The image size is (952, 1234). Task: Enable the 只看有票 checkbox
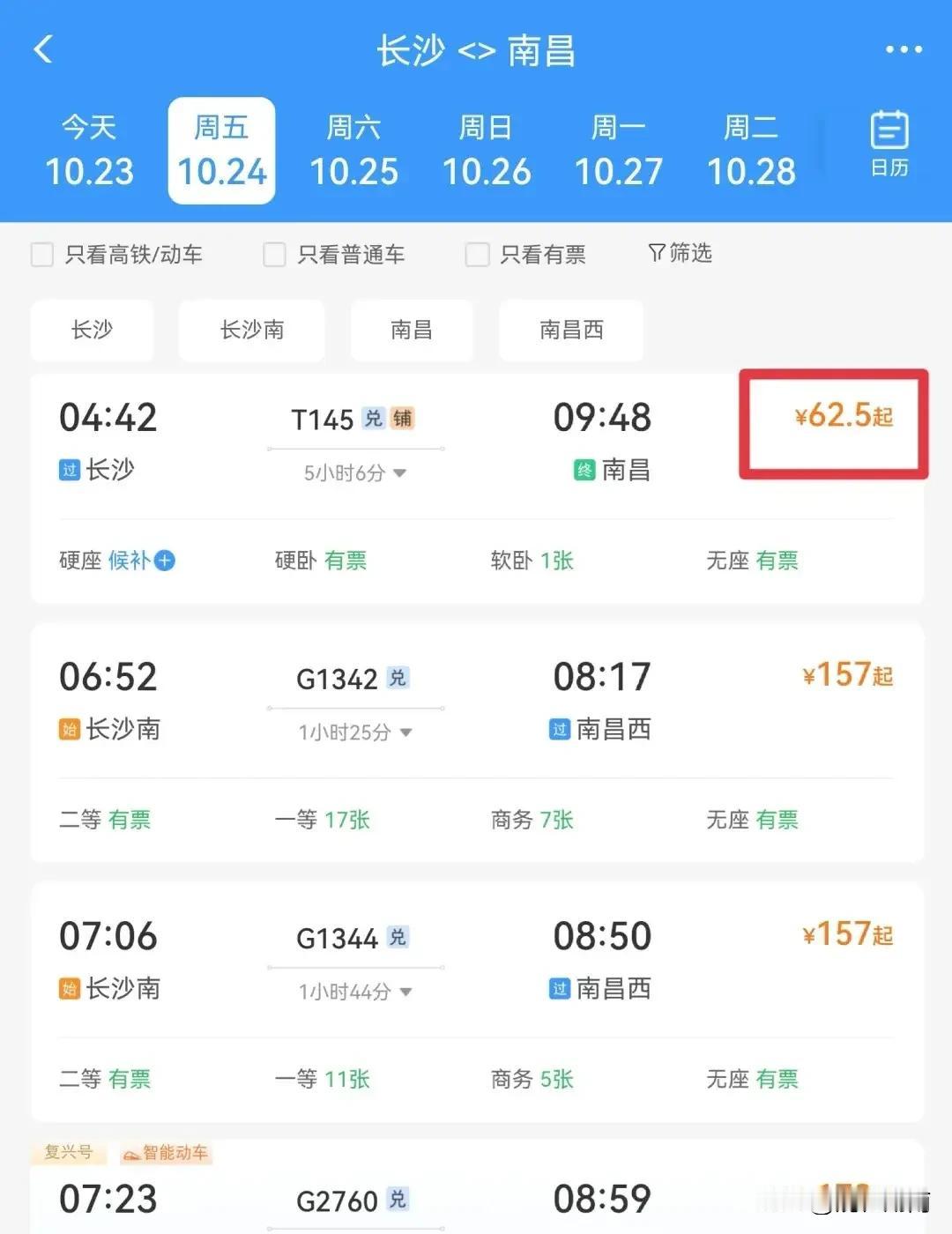(476, 254)
